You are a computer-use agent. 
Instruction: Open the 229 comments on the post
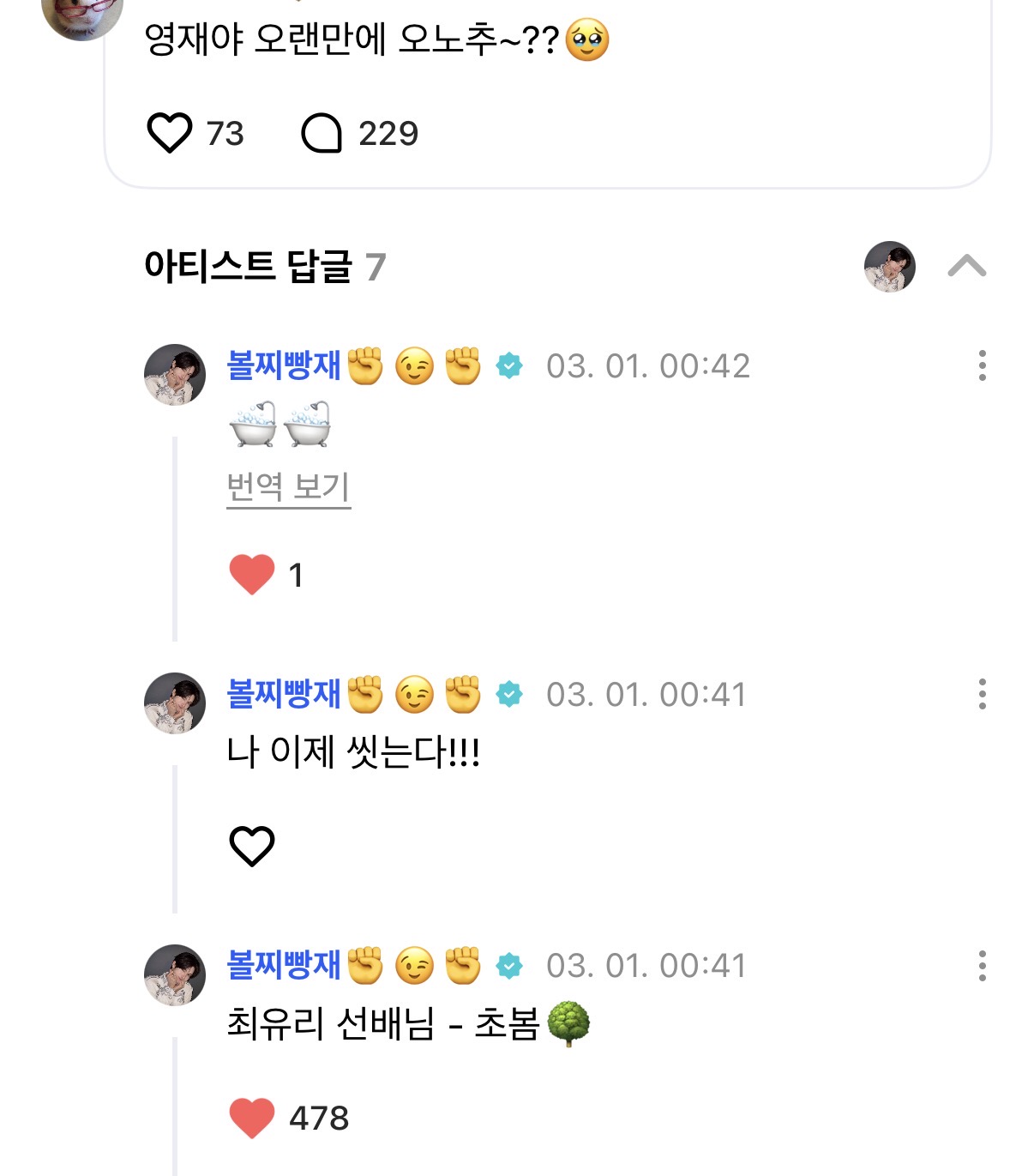[322, 134]
